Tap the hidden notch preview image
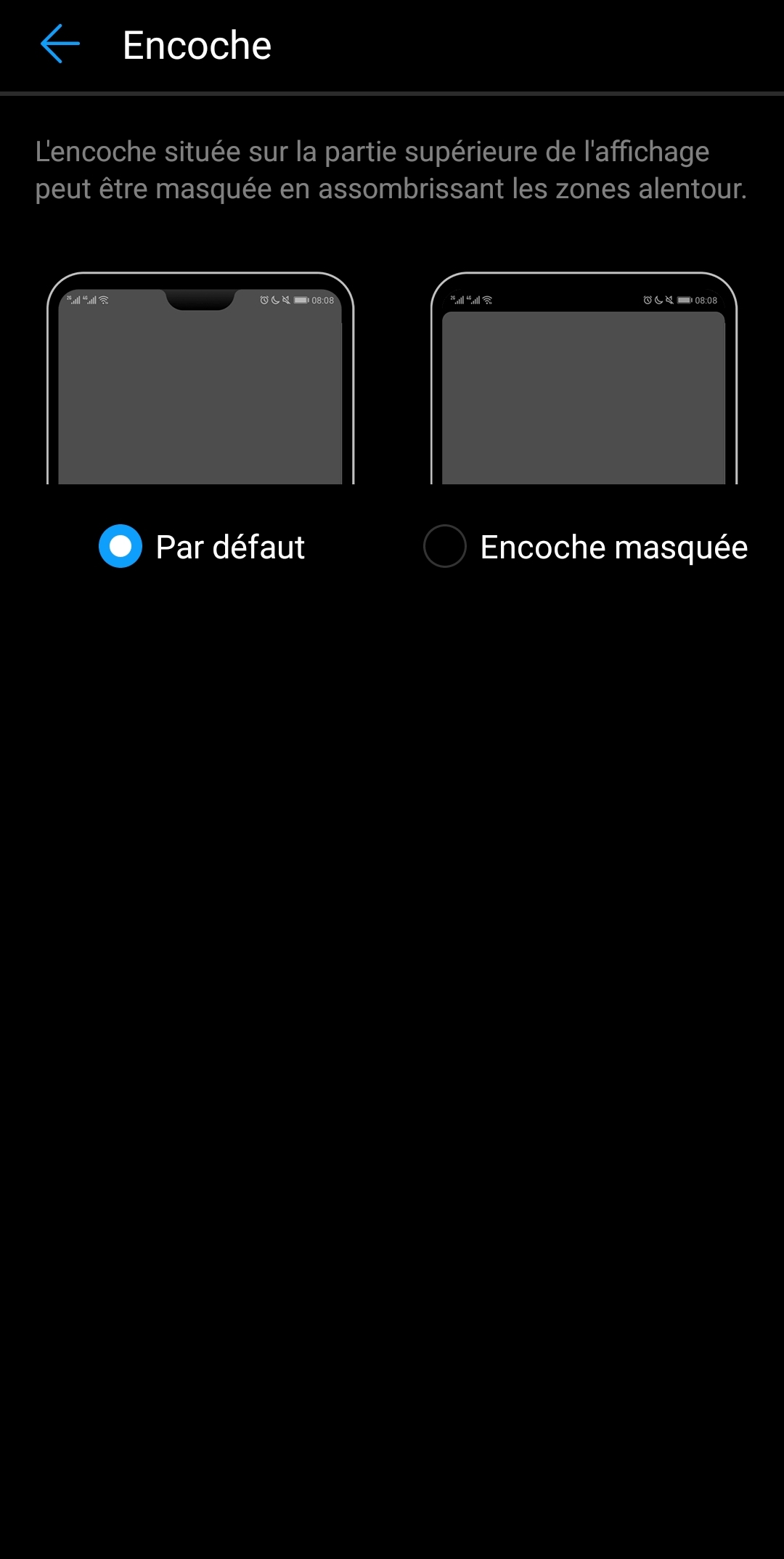Viewport: 784px width, 1559px height. (584, 378)
